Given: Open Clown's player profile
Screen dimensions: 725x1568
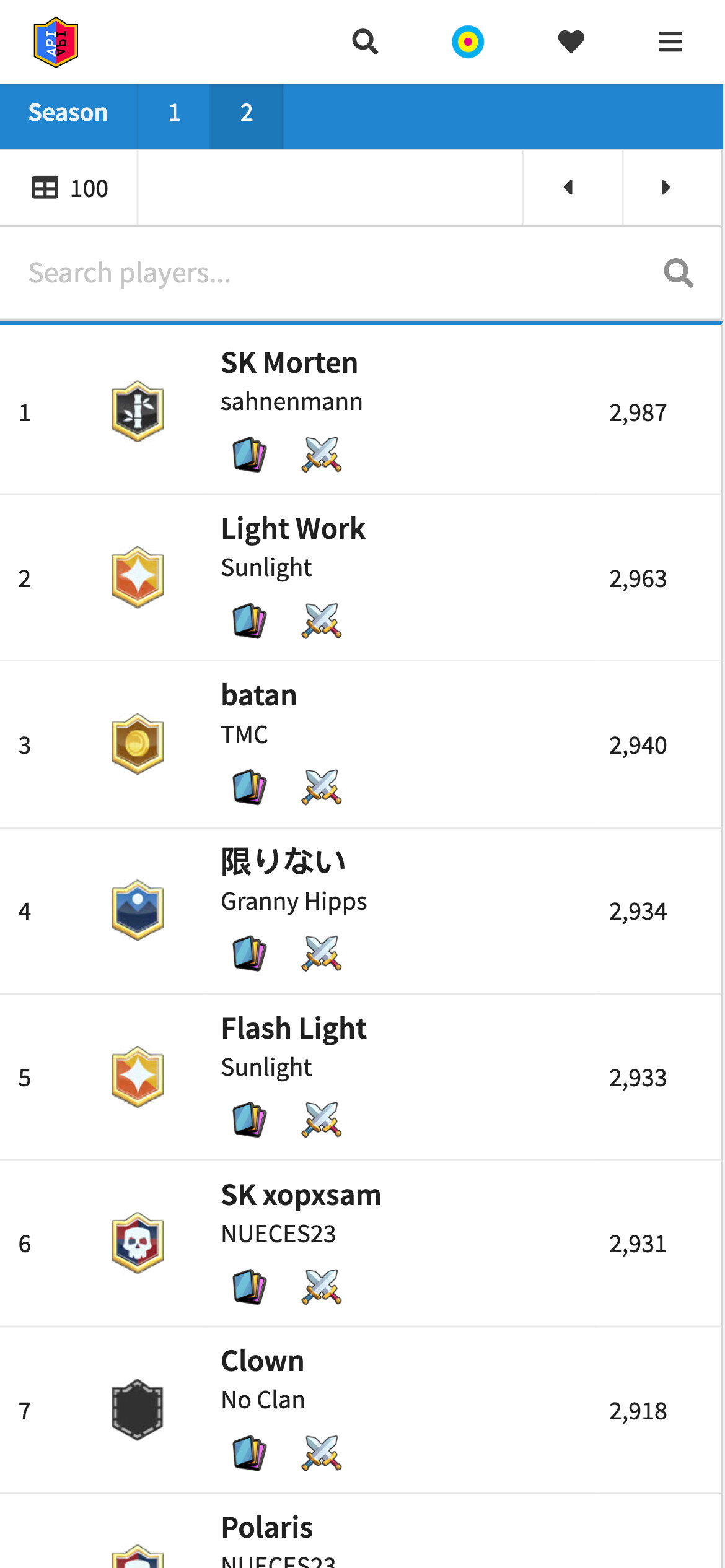Looking at the screenshot, I should pos(263,1361).
